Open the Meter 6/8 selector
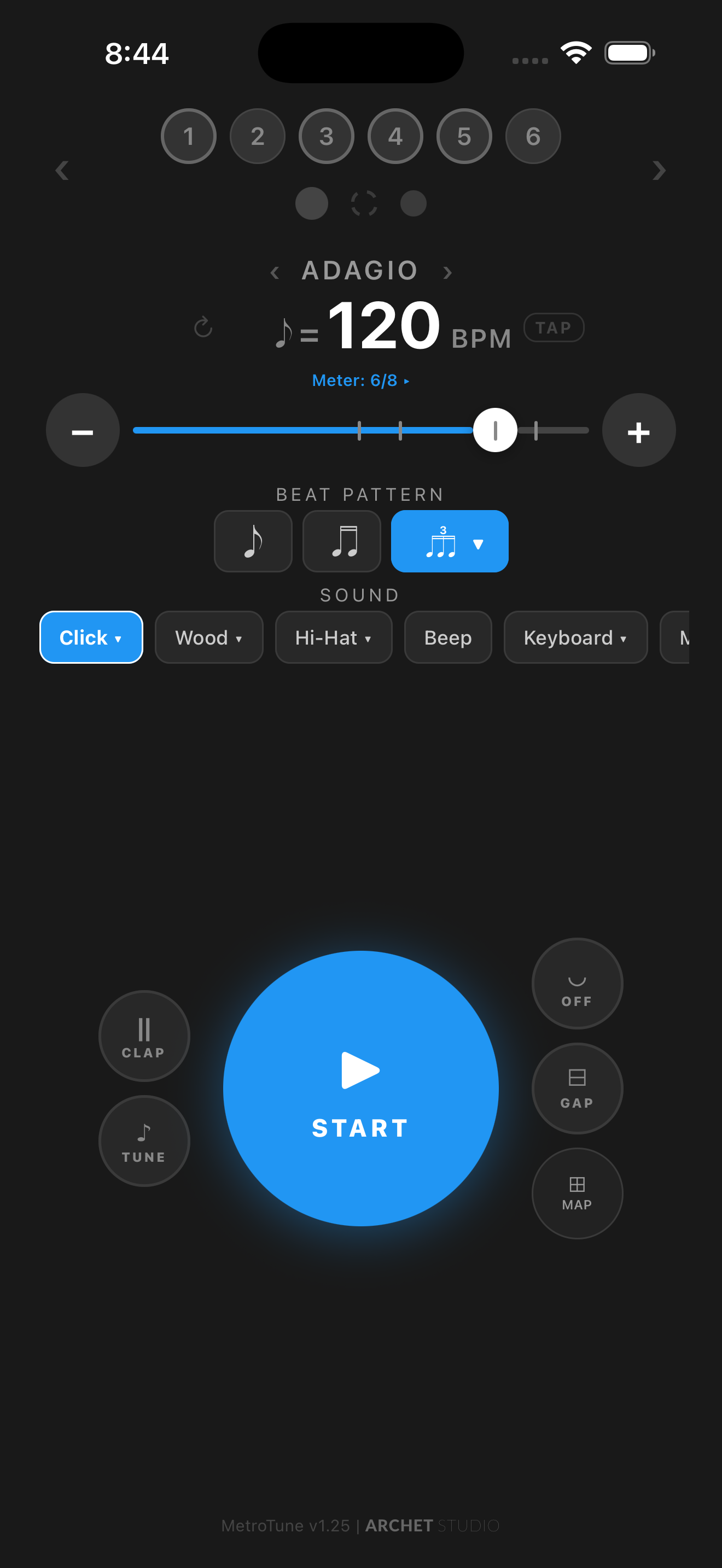Viewport: 722px width, 1568px height. pos(360,379)
